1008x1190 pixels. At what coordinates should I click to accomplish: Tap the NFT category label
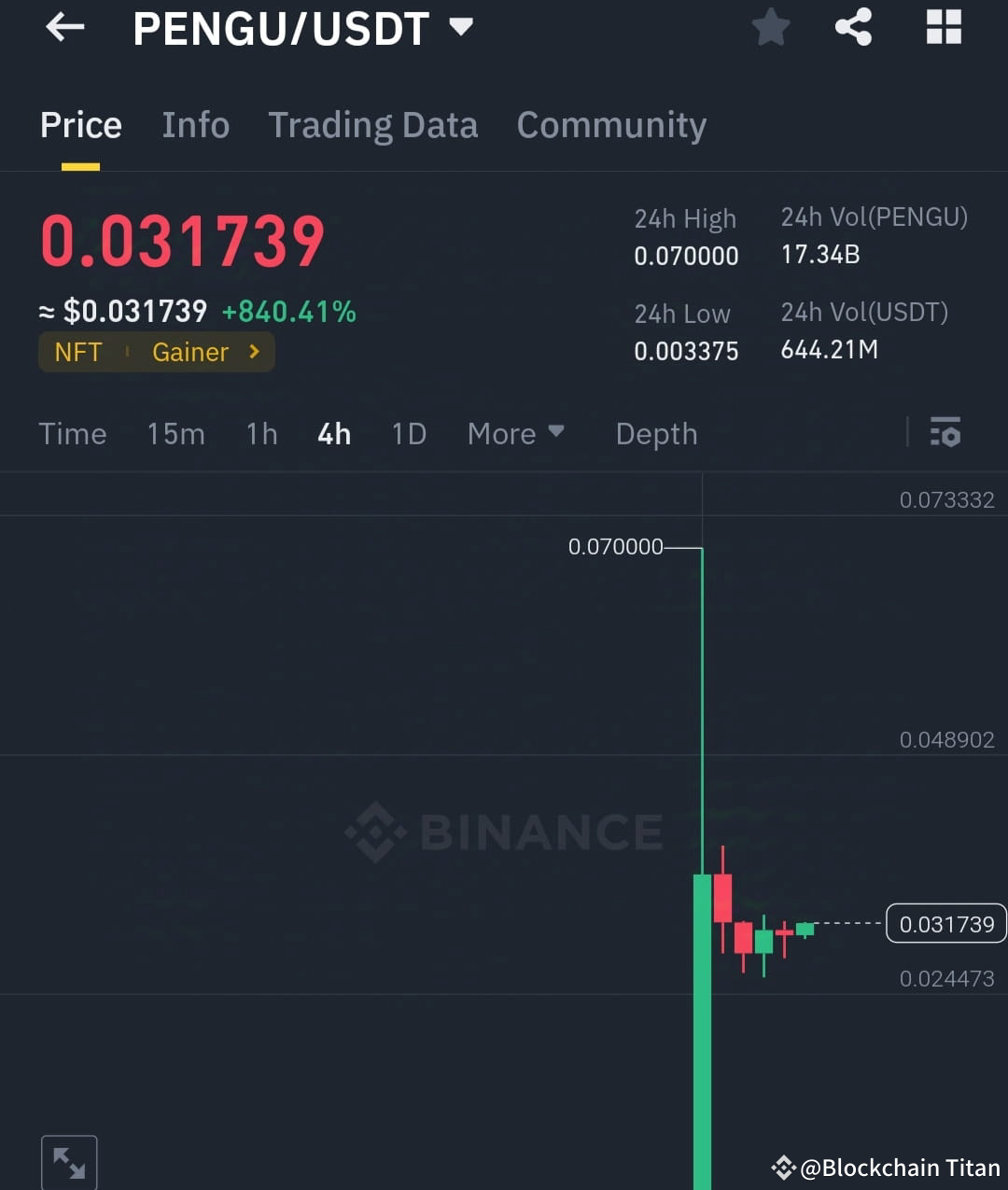pos(77,352)
